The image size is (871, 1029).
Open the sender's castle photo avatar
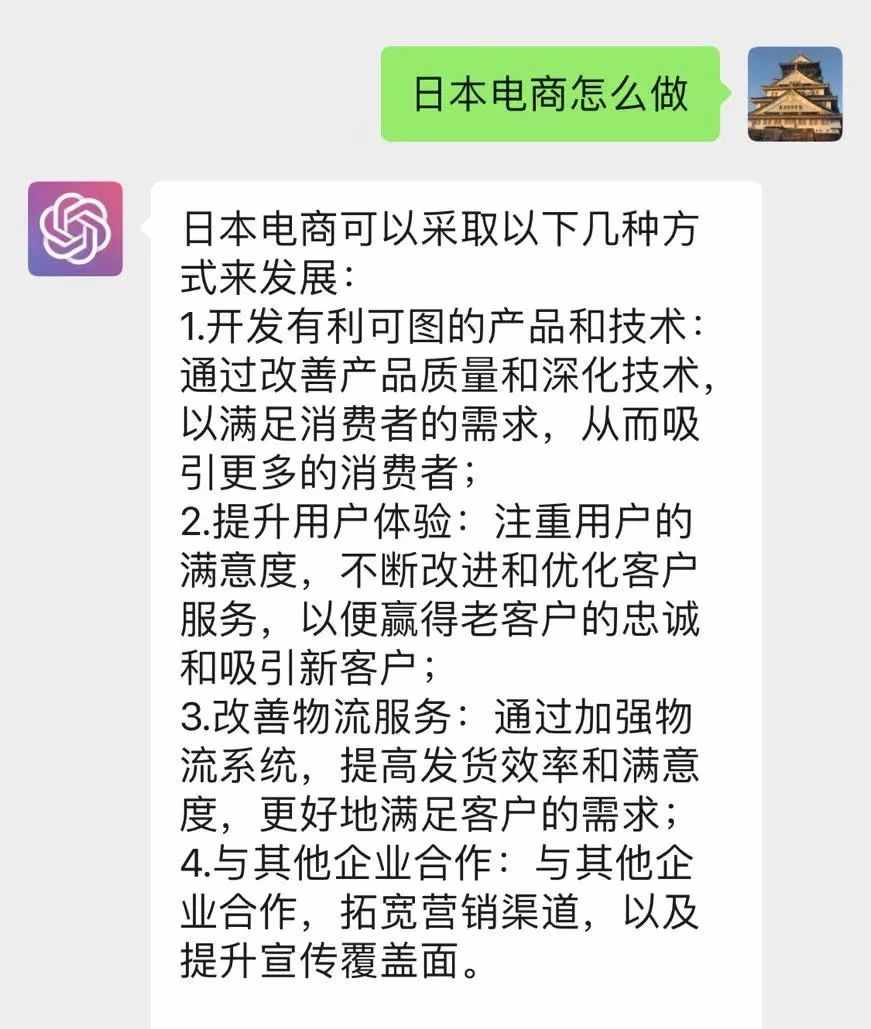tap(795, 94)
